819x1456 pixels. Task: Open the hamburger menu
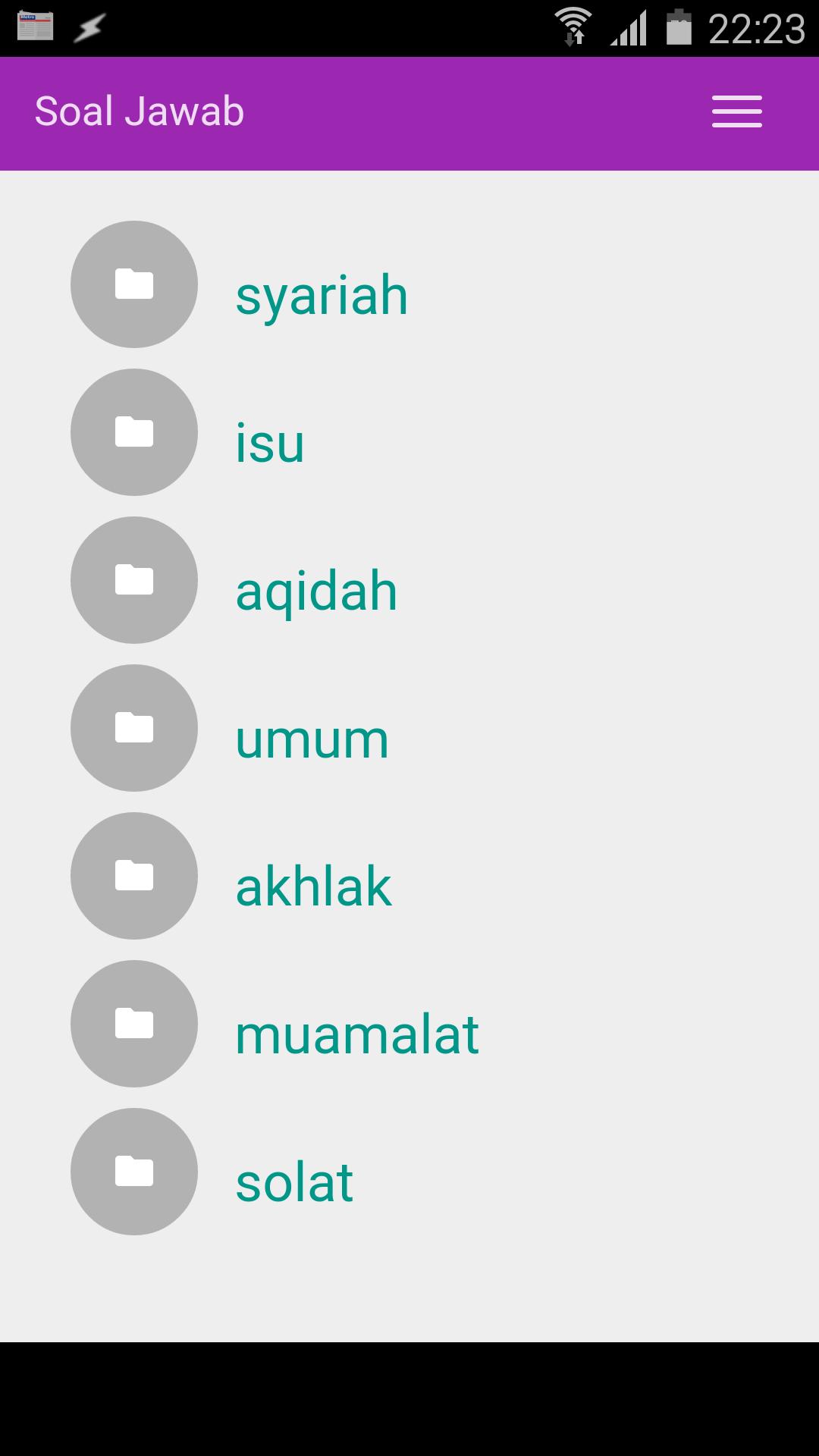[736, 111]
